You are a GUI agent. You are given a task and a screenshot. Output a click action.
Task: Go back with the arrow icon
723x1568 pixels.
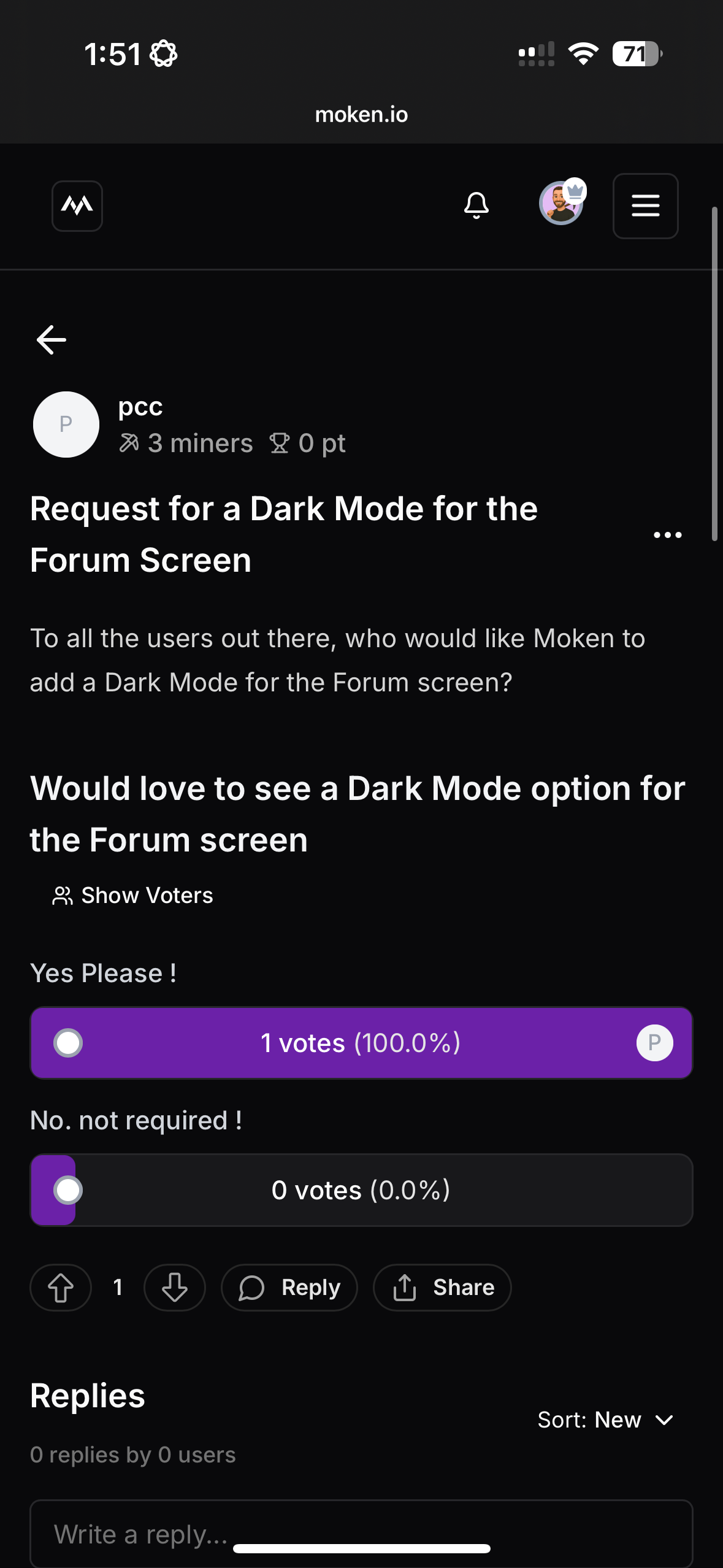(x=52, y=340)
